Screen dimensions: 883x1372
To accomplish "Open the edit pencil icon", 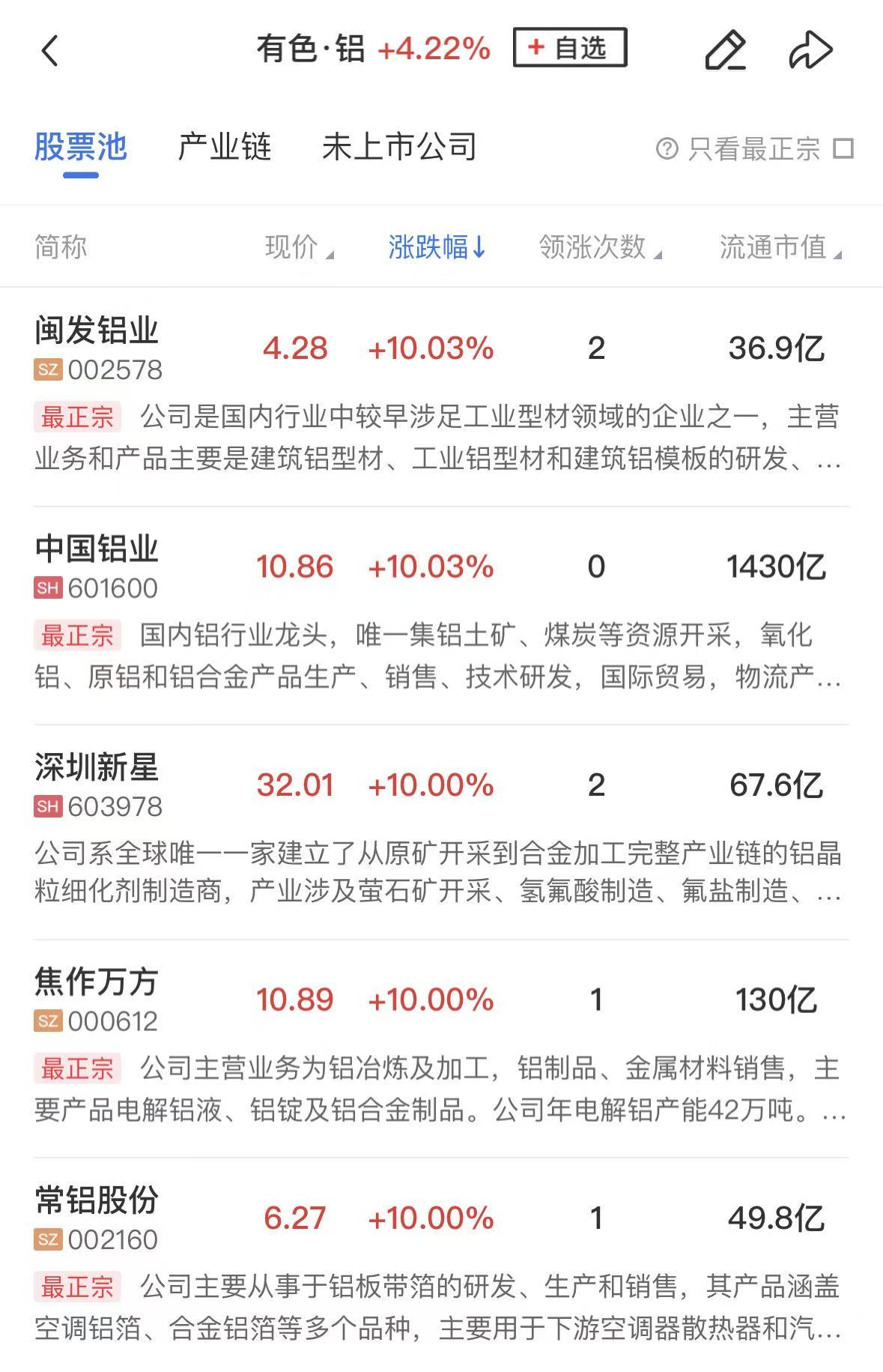I will click(x=725, y=51).
